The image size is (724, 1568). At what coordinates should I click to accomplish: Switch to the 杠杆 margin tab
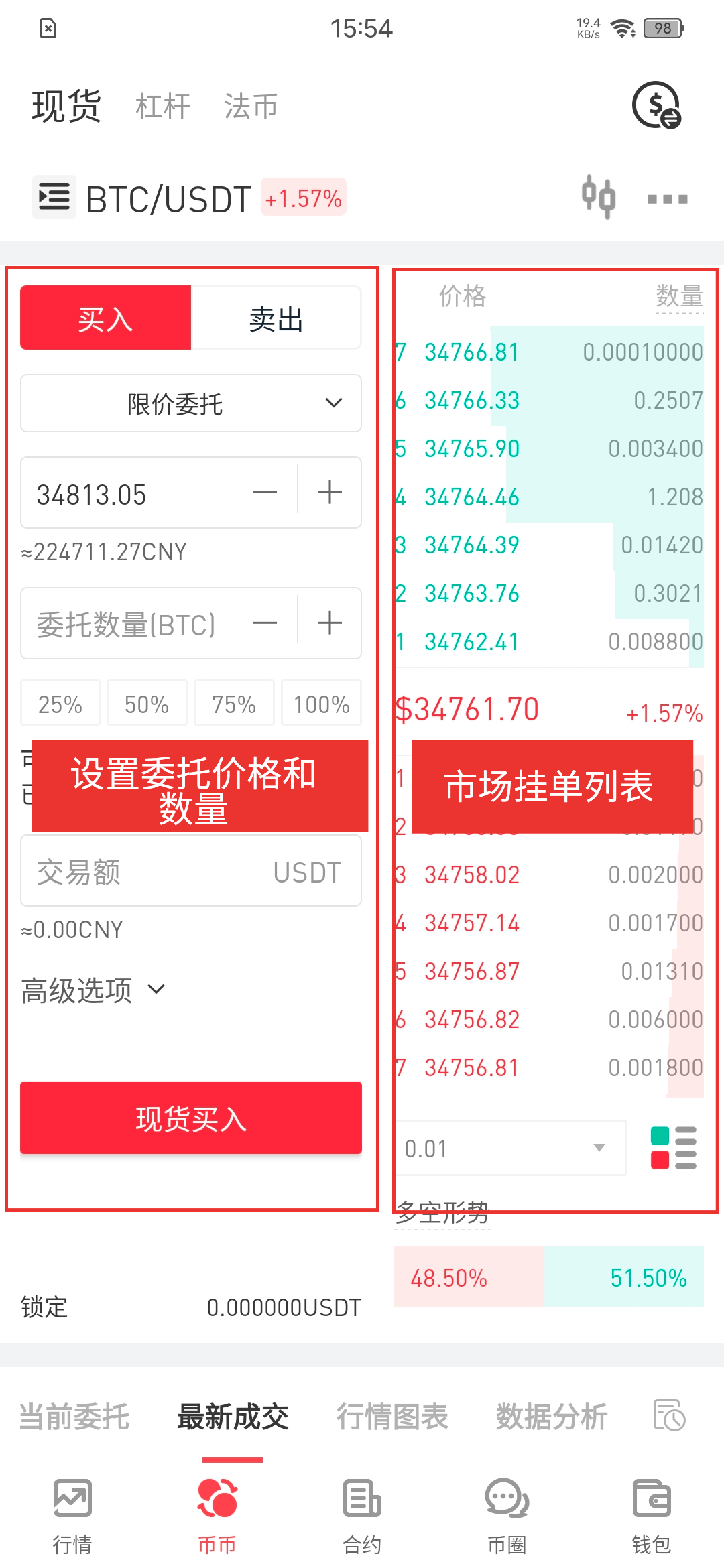tap(163, 106)
